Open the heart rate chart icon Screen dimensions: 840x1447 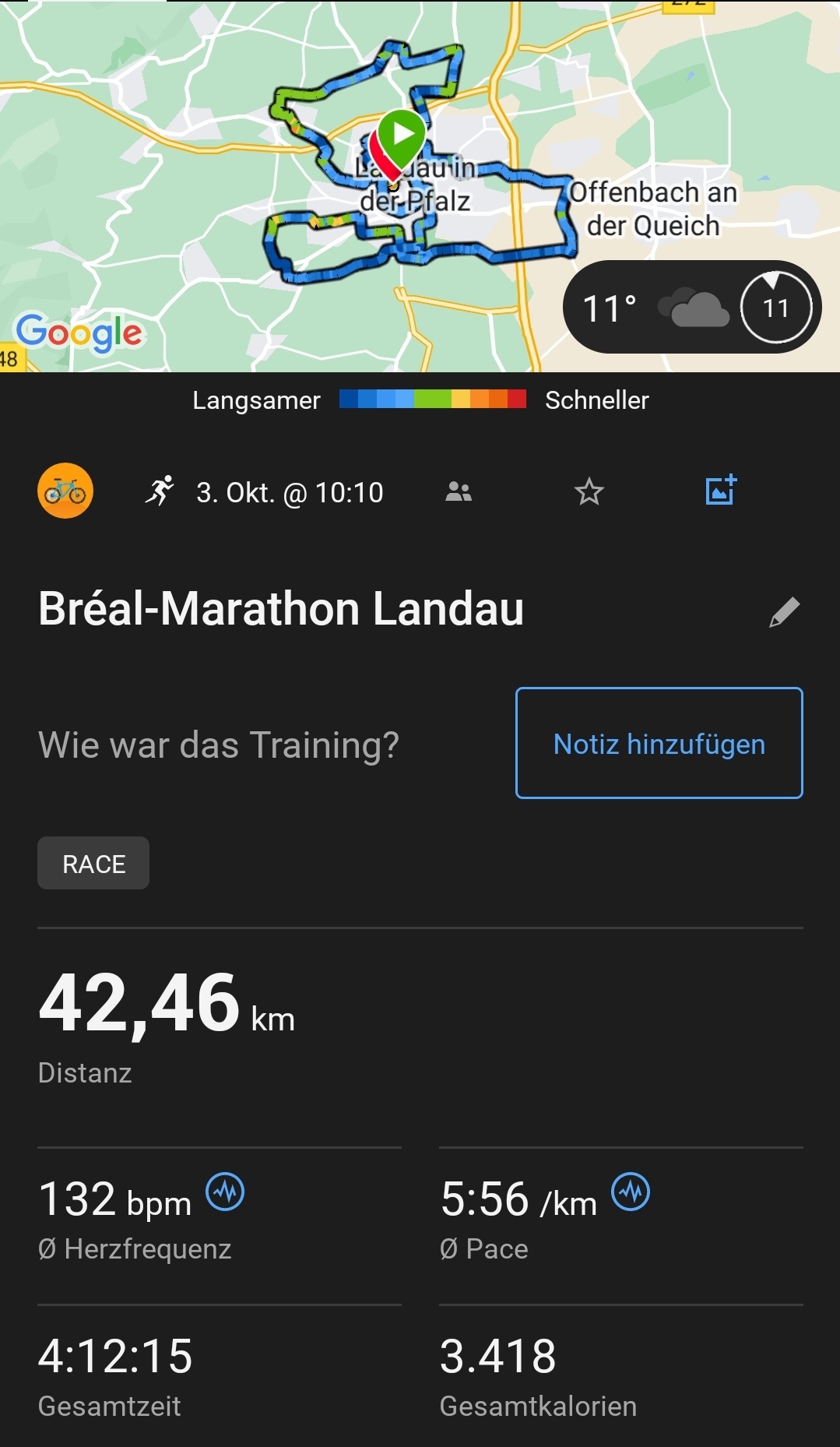click(225, 1192)
